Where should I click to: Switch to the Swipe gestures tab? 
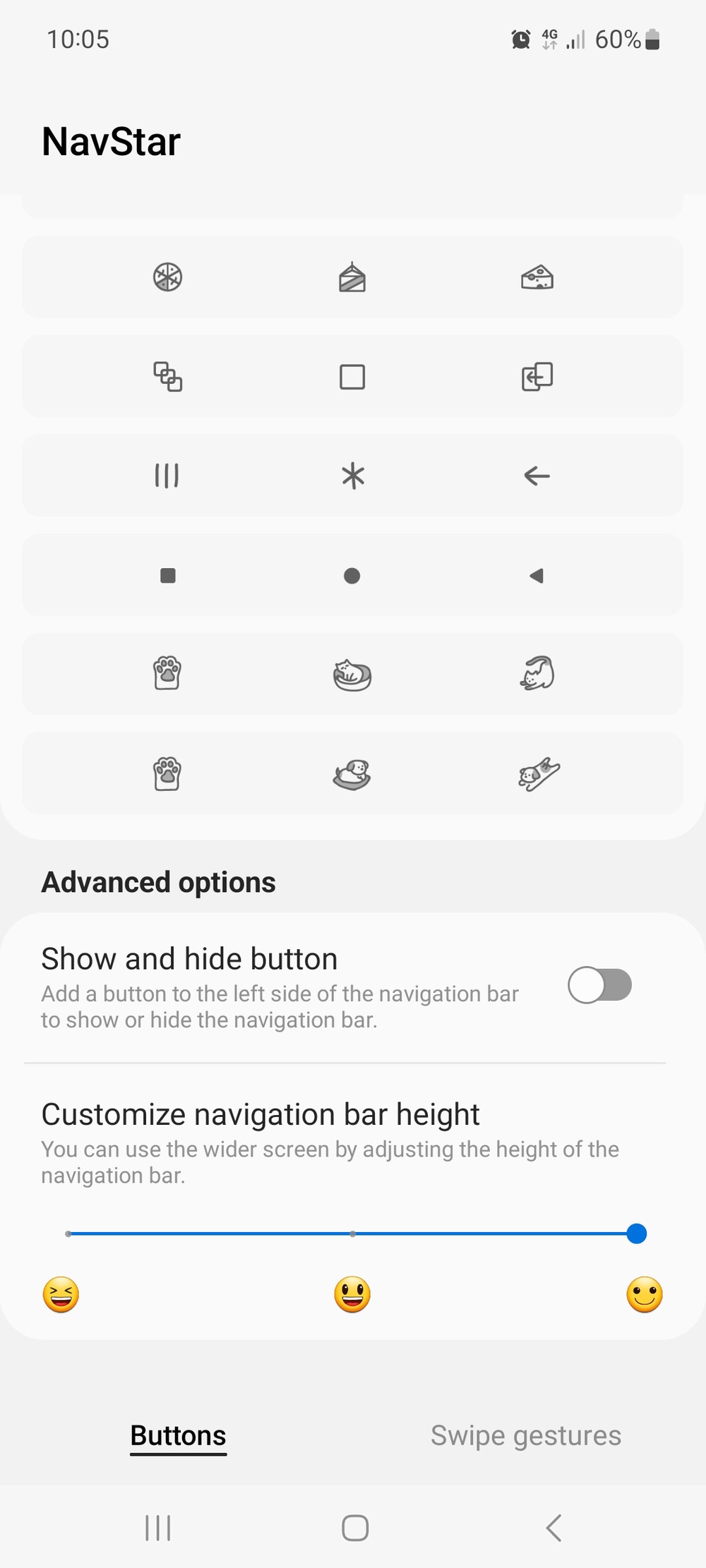(x=526, y=1435)
